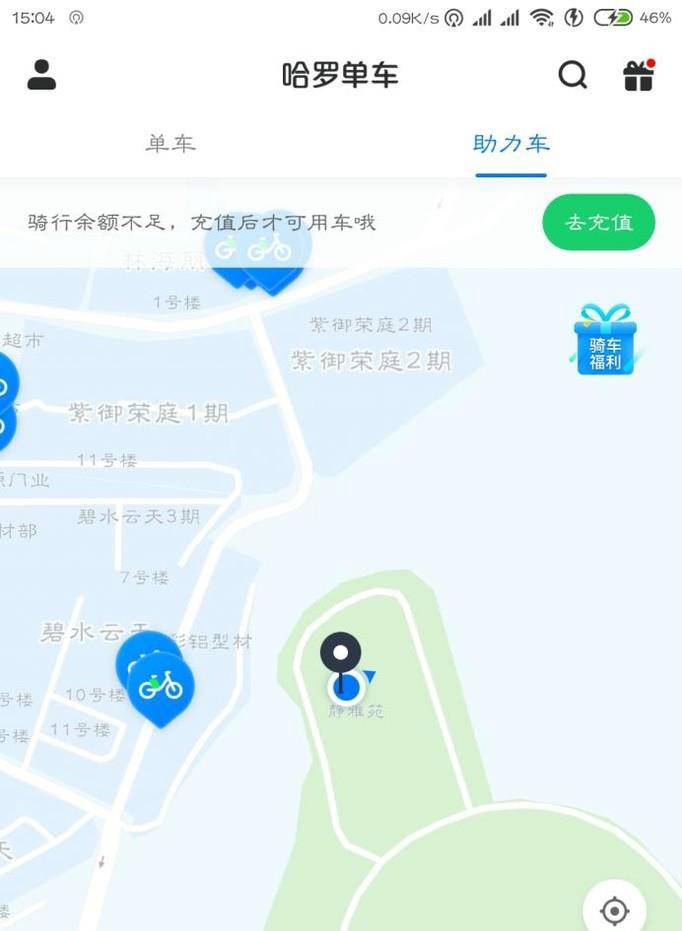Select the 助力车 tab

(x=511, y=144)
